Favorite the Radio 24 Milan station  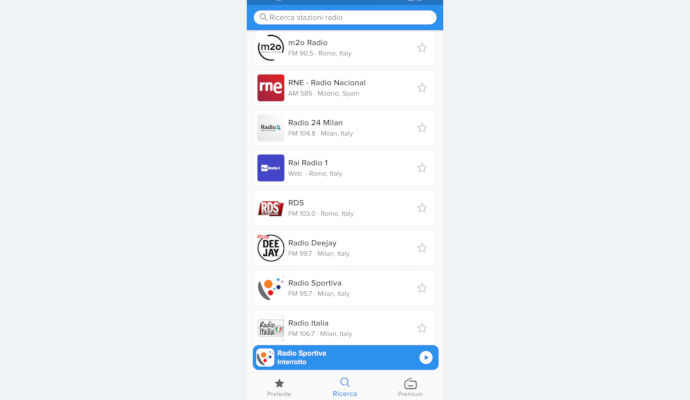(422, 128)
